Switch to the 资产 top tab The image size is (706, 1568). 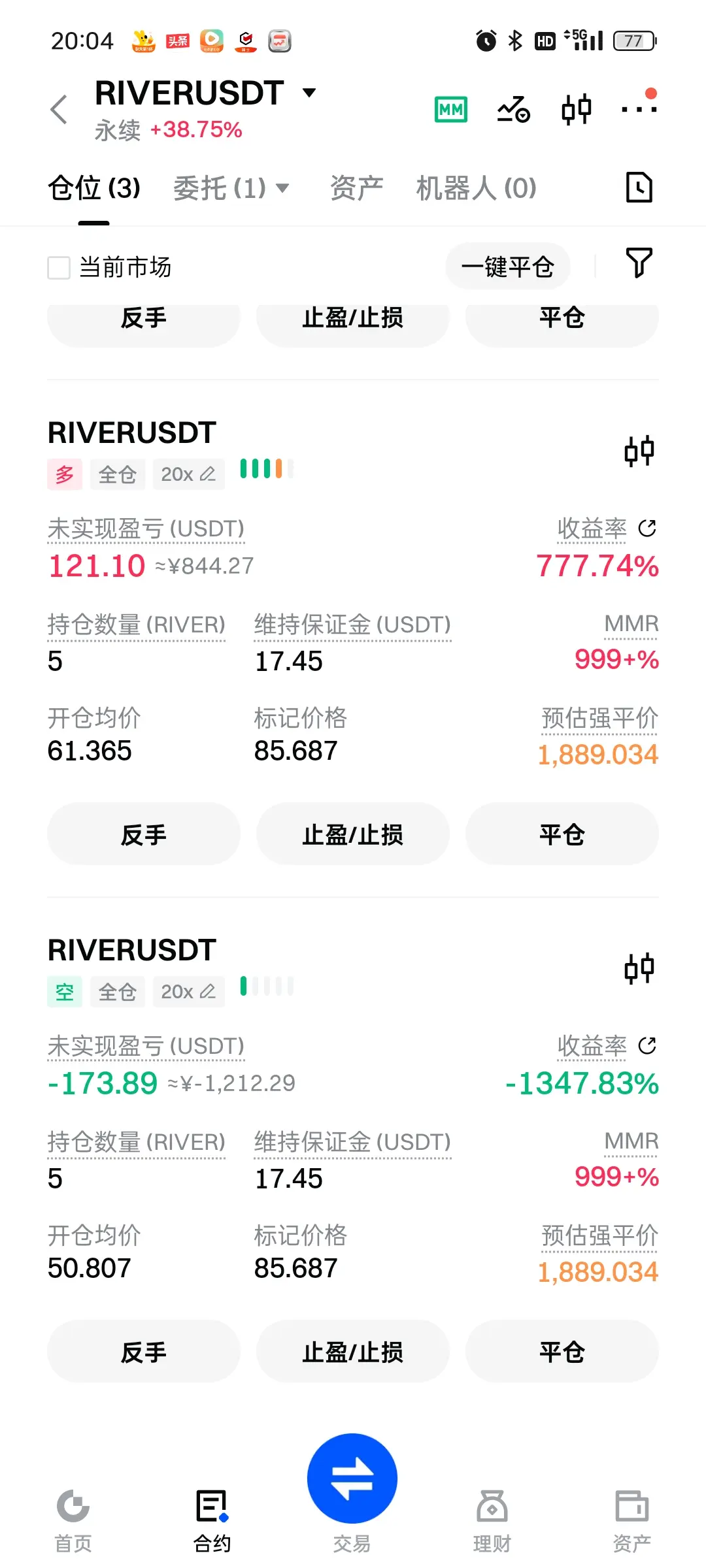(356, 189)
